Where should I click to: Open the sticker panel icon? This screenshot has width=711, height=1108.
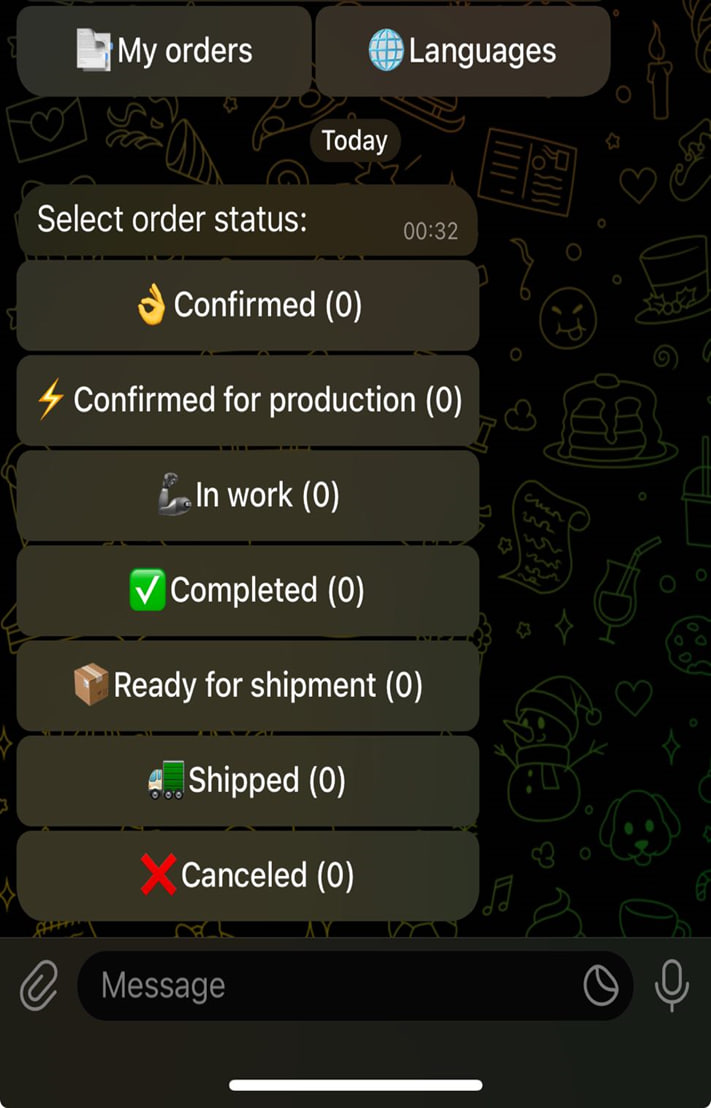point(601,986)
